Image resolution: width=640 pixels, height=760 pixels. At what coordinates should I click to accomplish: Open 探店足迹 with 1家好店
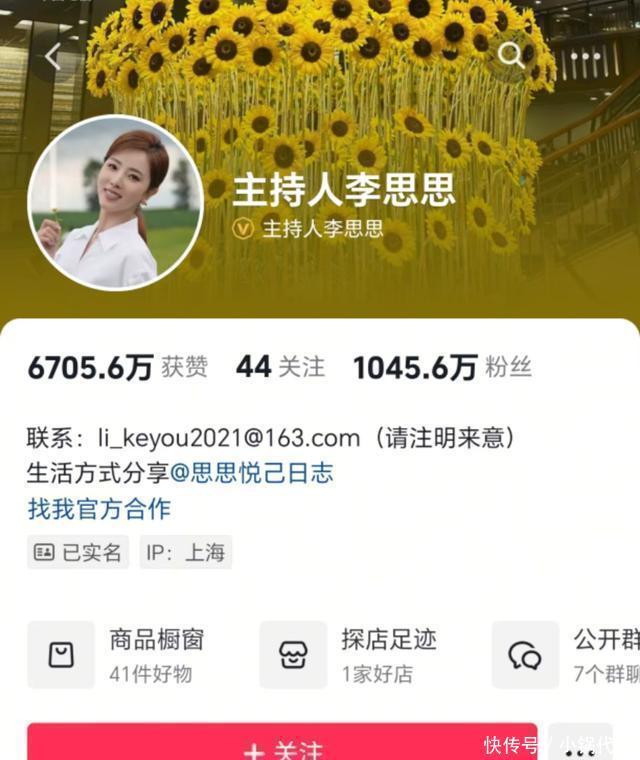click(355, 655)
